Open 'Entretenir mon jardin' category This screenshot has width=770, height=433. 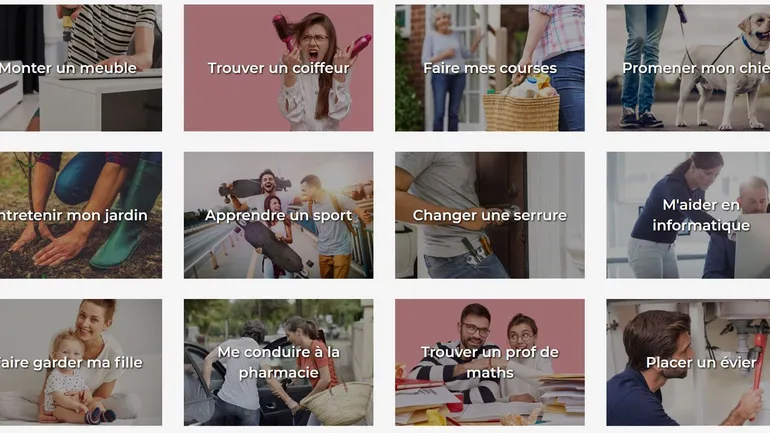[80, 215]
